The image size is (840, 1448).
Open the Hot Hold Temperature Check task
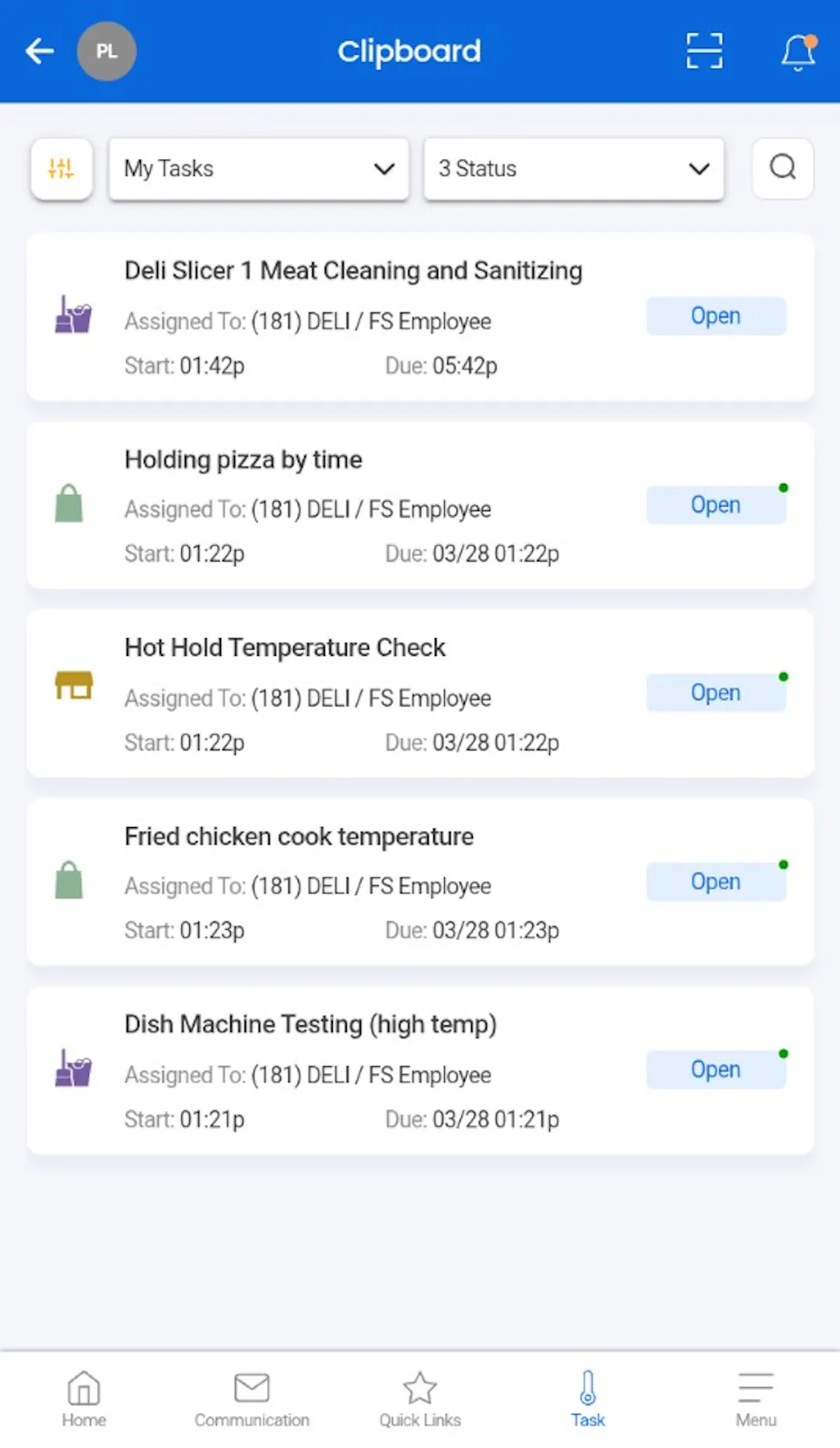[x=285, y=648]
